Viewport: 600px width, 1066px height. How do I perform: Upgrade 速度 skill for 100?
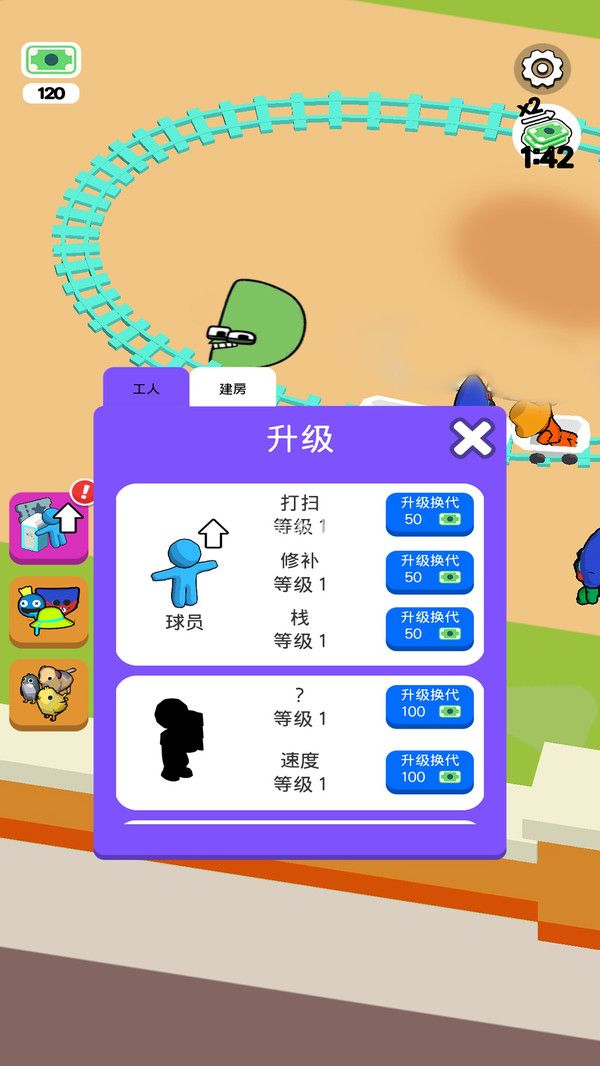[x=429, y=772]
